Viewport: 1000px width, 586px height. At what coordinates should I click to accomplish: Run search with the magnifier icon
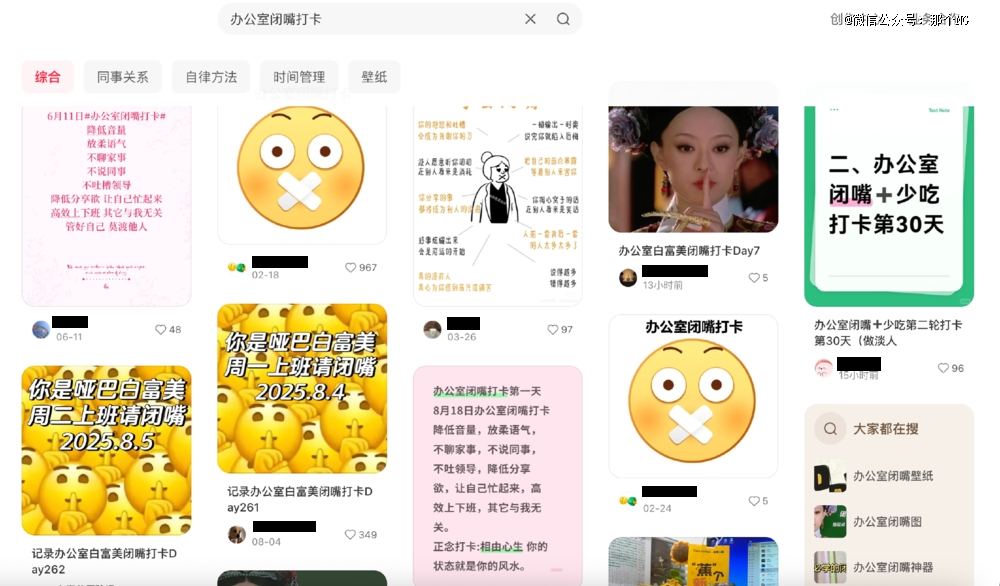[563, 19]
